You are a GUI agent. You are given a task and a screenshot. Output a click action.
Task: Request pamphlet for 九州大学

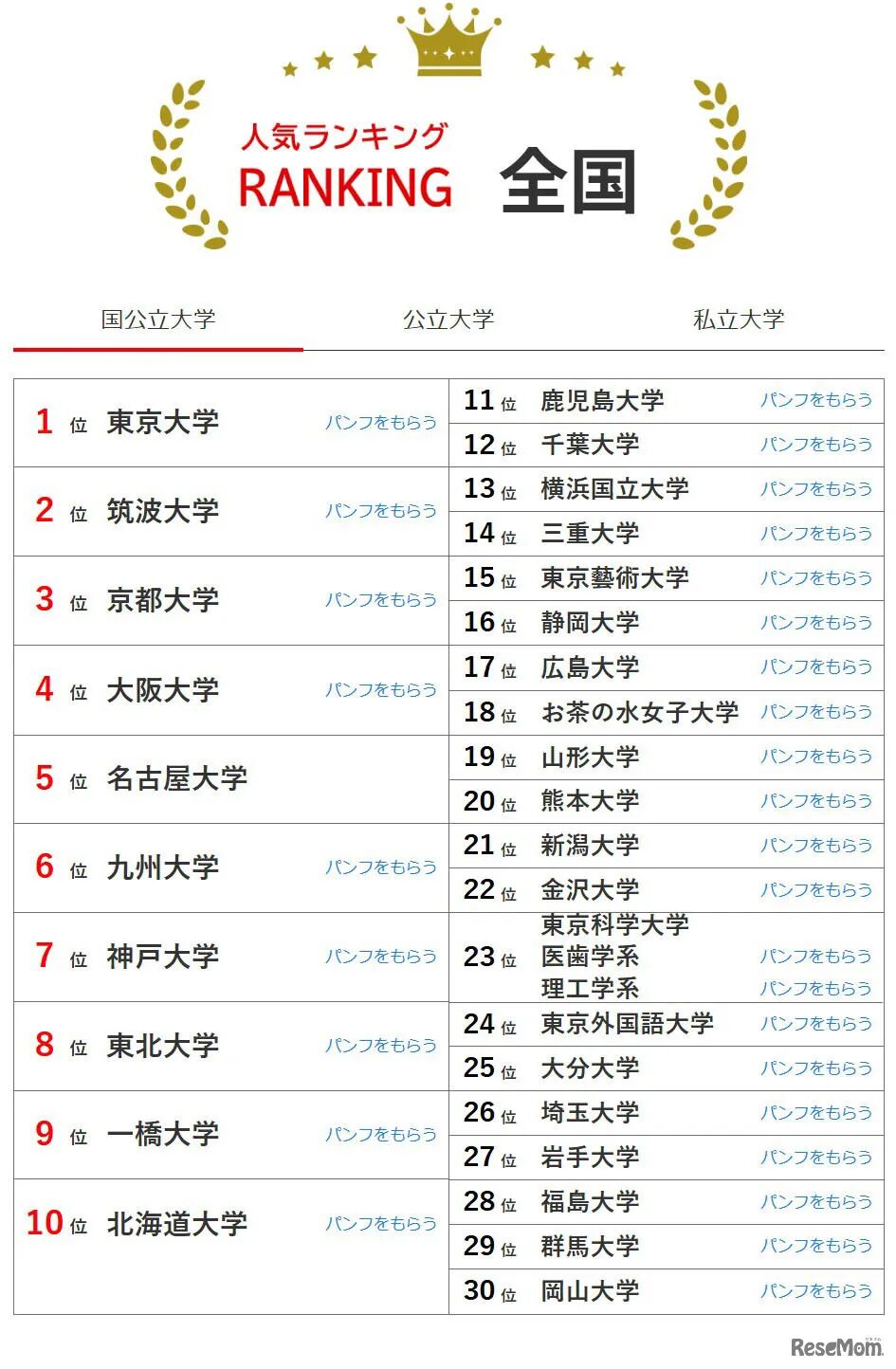379,867
